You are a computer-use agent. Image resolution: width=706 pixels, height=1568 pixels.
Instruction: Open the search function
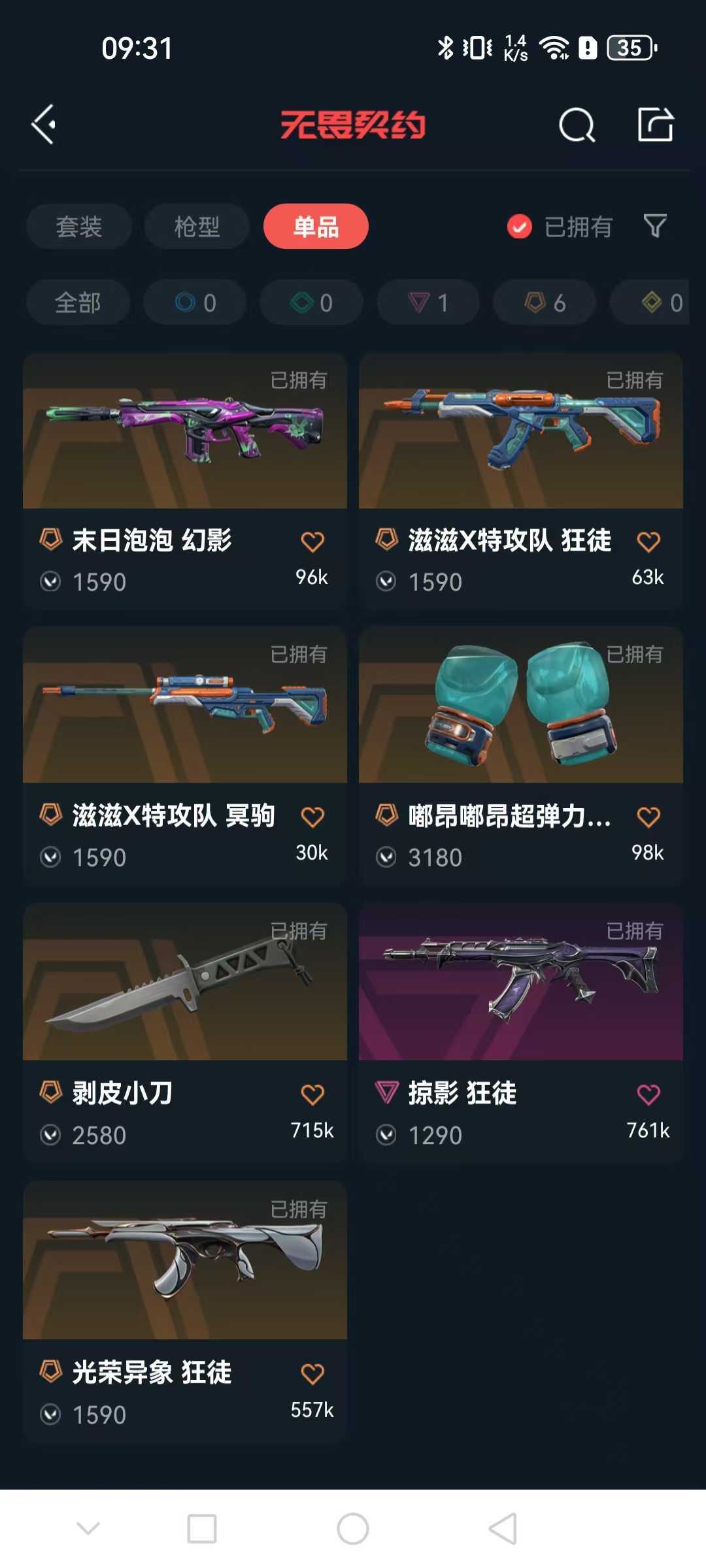[x=576, y=124]
